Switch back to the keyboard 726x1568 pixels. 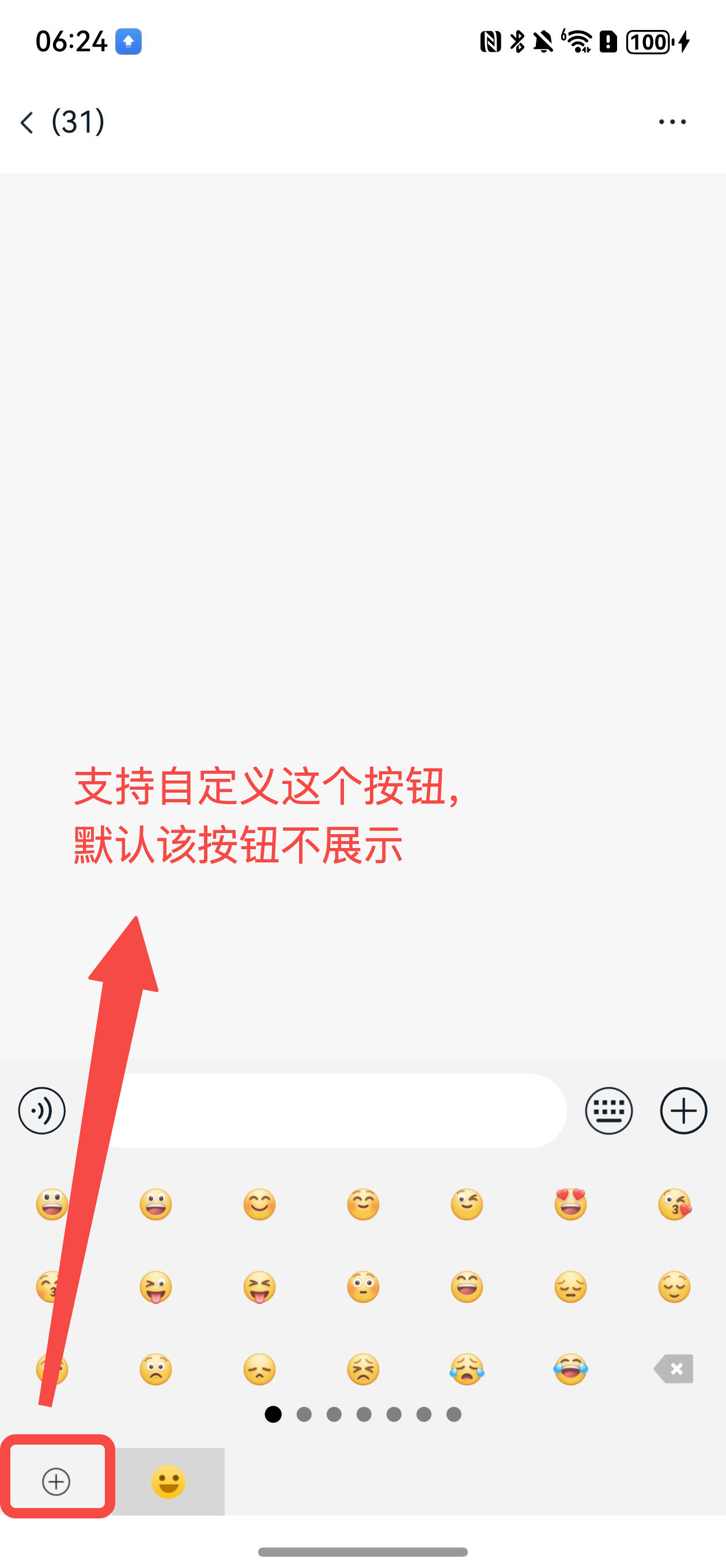click(608, 1110)
